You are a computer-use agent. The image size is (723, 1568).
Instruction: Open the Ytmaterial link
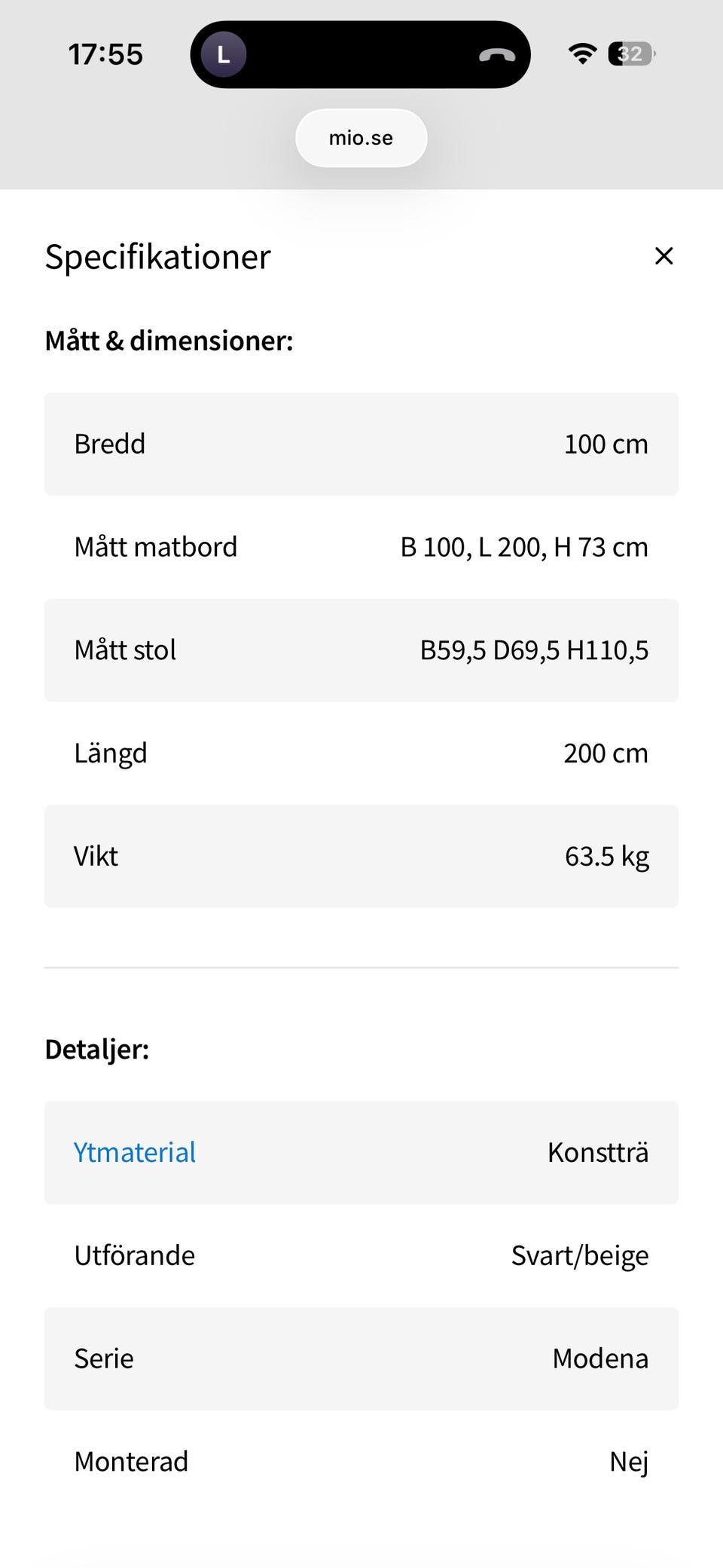point(135,1152)
